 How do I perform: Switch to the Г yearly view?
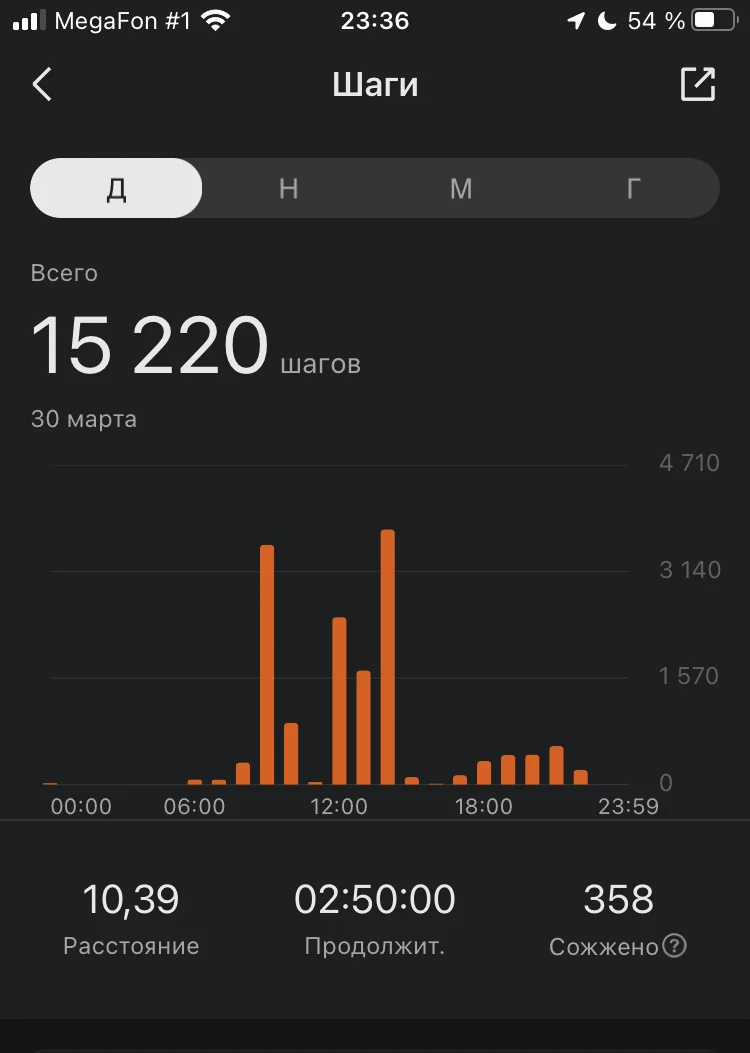pyautogui.click(x=633, y=188)
